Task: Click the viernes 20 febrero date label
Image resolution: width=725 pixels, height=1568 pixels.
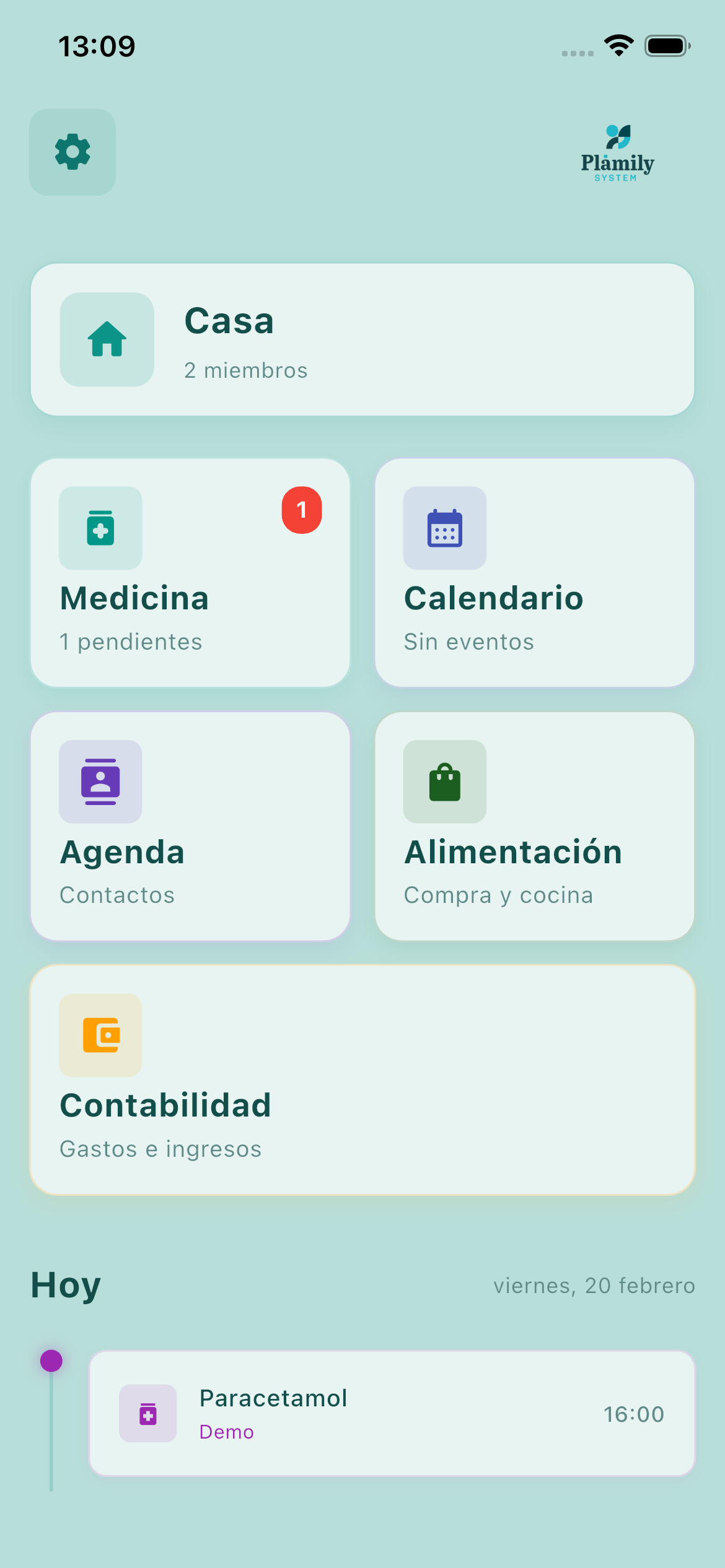Action: click(595, 1285)
